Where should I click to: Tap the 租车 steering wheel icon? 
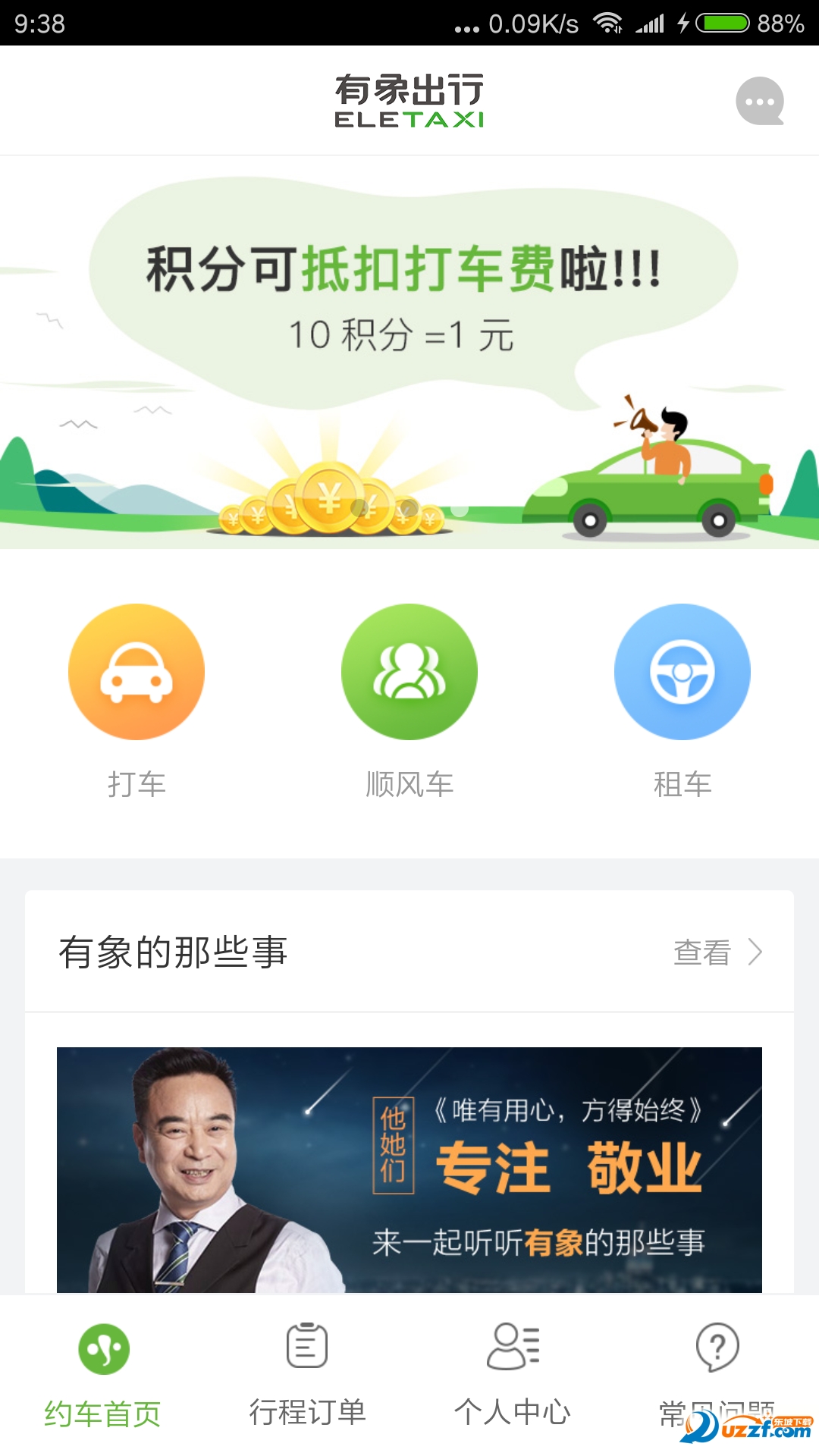[682, 673]
